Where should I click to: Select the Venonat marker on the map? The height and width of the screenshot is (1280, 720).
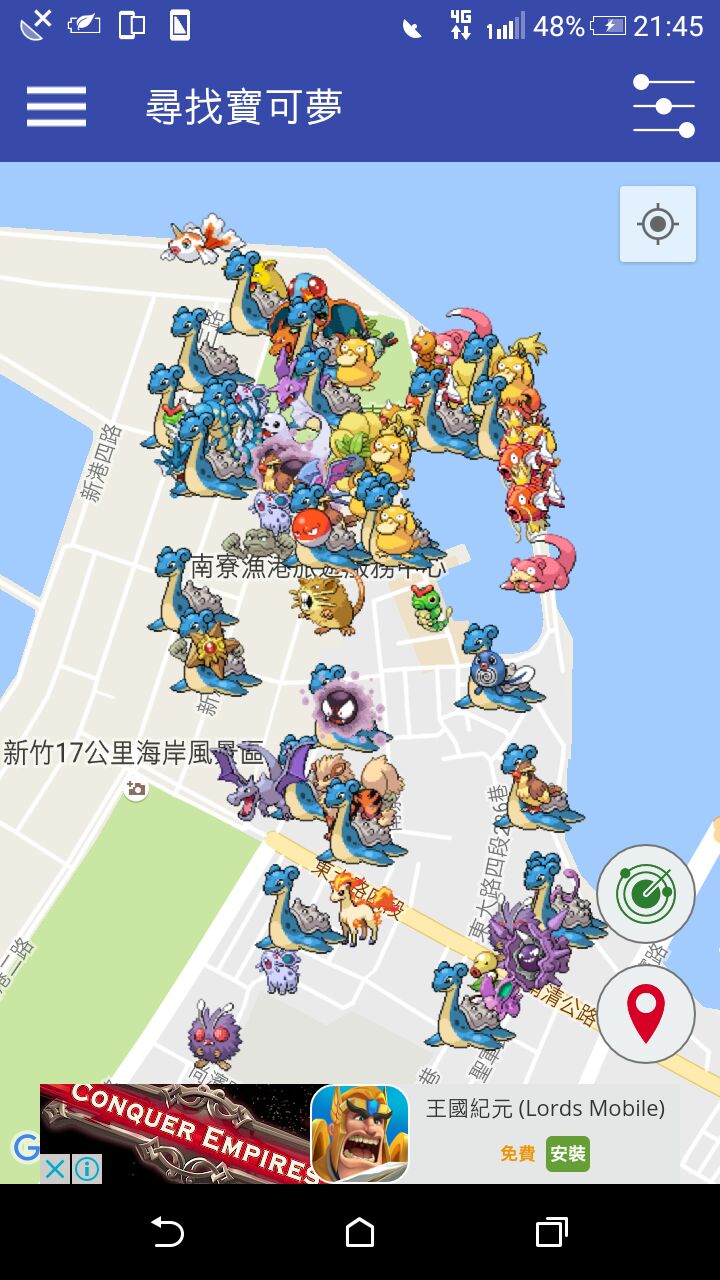click(x=214, y=1034)
